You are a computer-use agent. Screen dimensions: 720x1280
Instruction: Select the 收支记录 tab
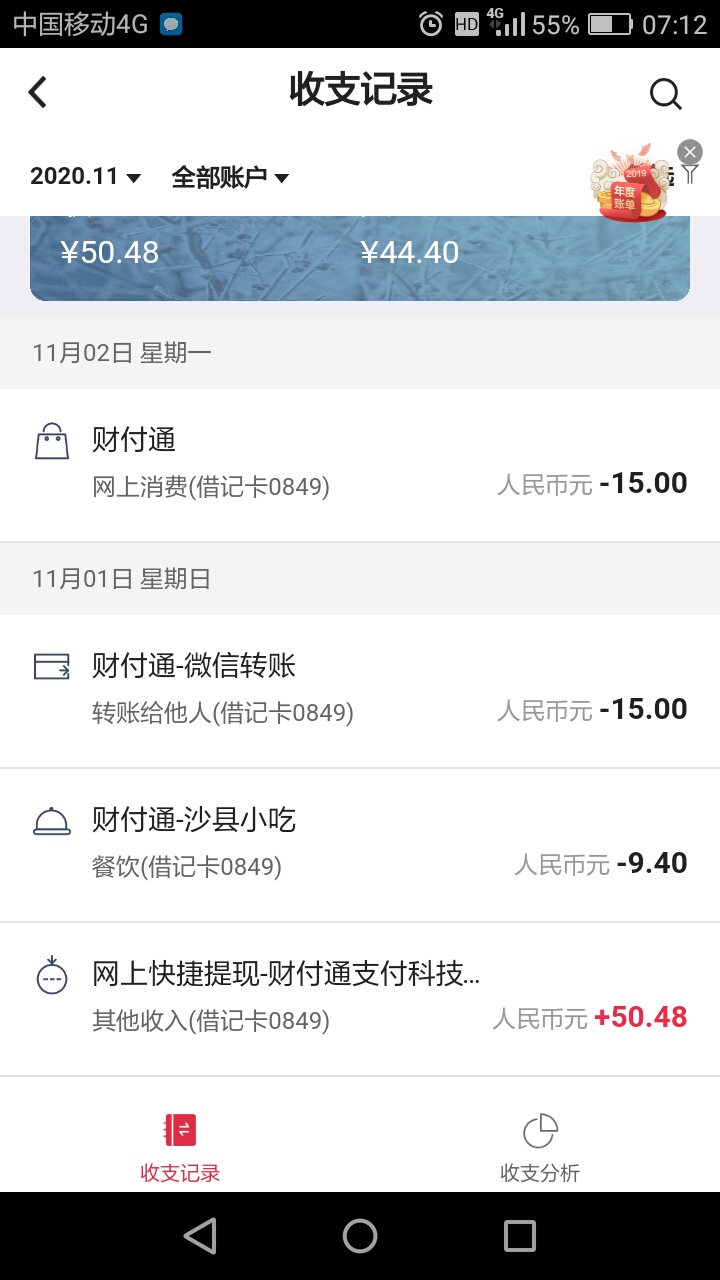pos(180,1148)
